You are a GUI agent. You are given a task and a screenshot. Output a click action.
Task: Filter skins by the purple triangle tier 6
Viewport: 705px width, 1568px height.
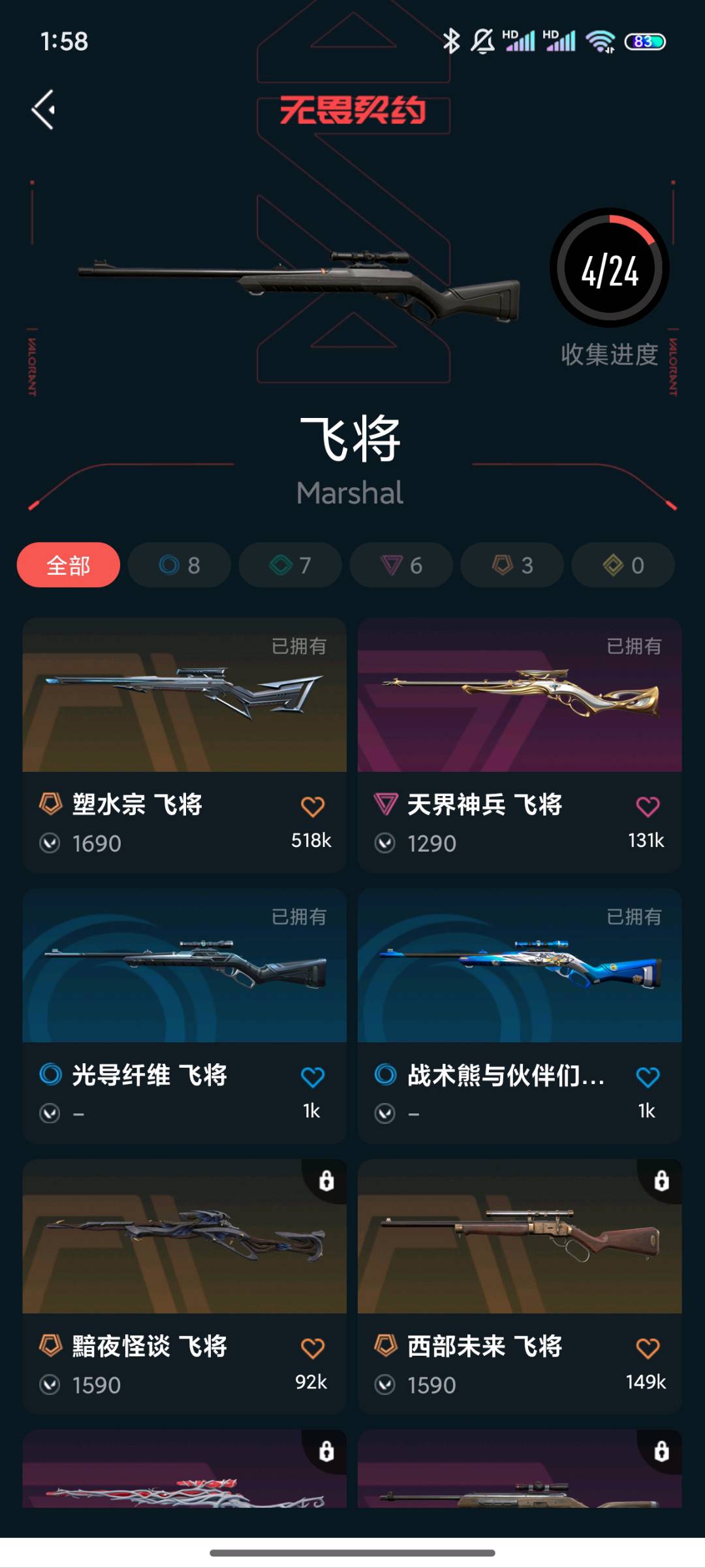click(401, 565)
